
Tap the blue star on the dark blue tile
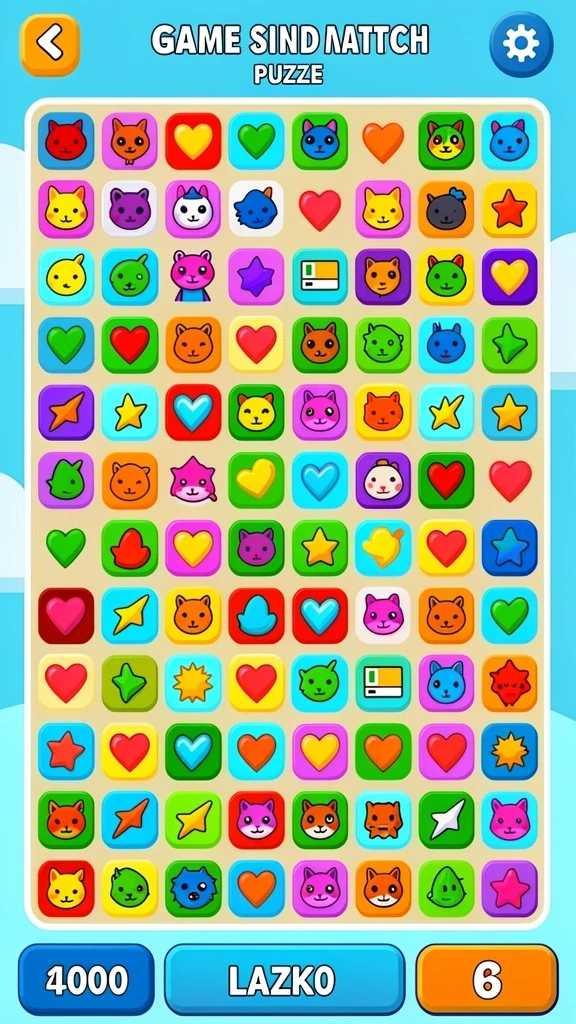[510, 548]
